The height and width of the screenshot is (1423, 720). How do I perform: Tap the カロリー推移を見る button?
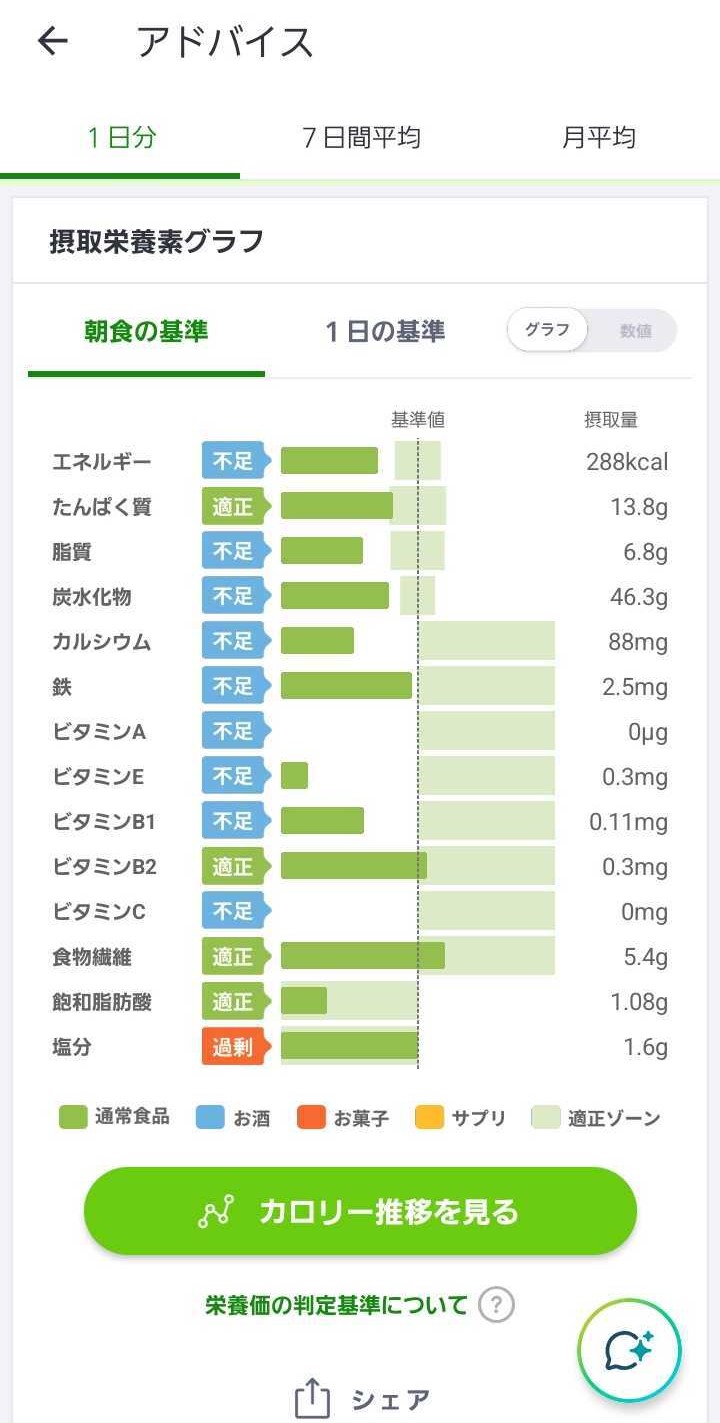[360, 1211]
